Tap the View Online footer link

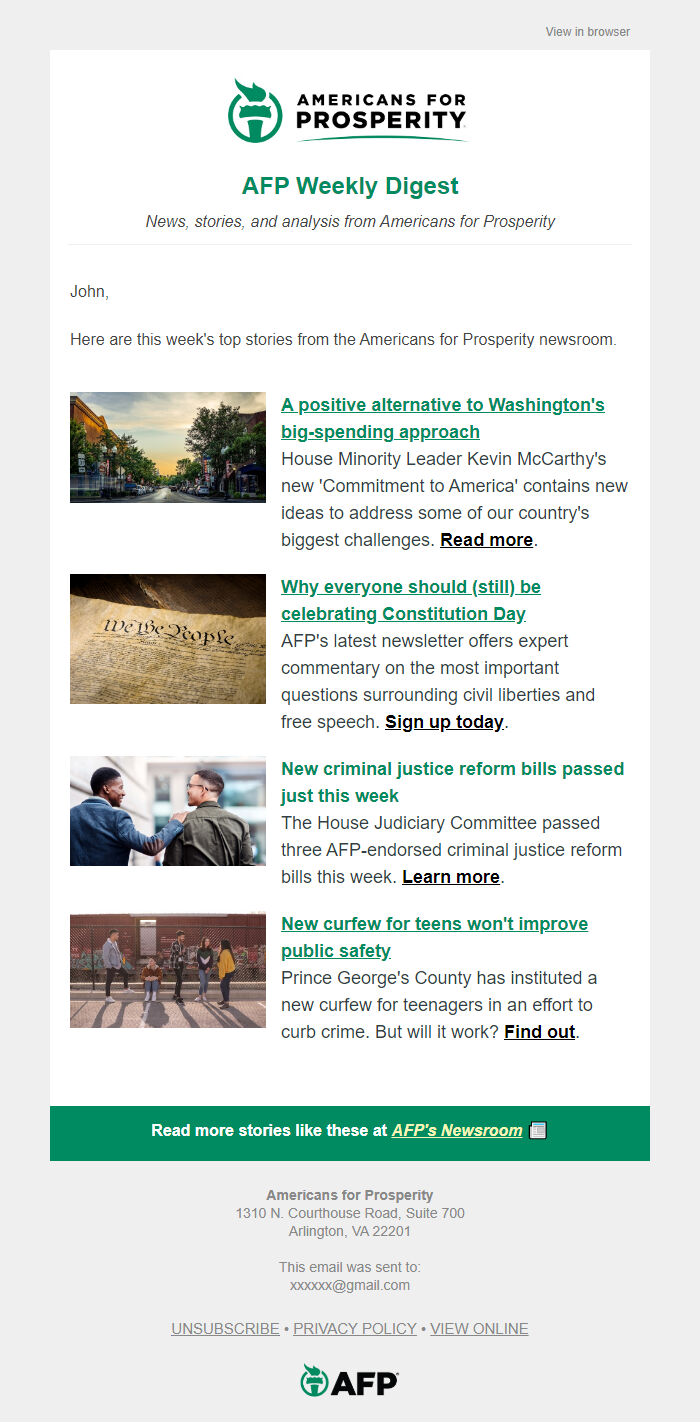pos(479,1329)
